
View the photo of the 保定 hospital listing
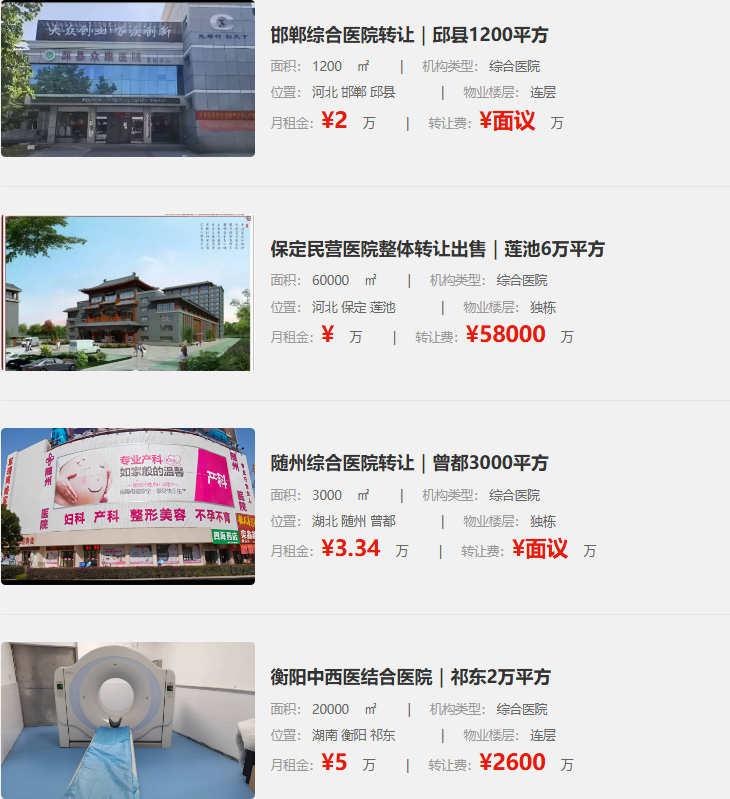(x=128, y=292)
